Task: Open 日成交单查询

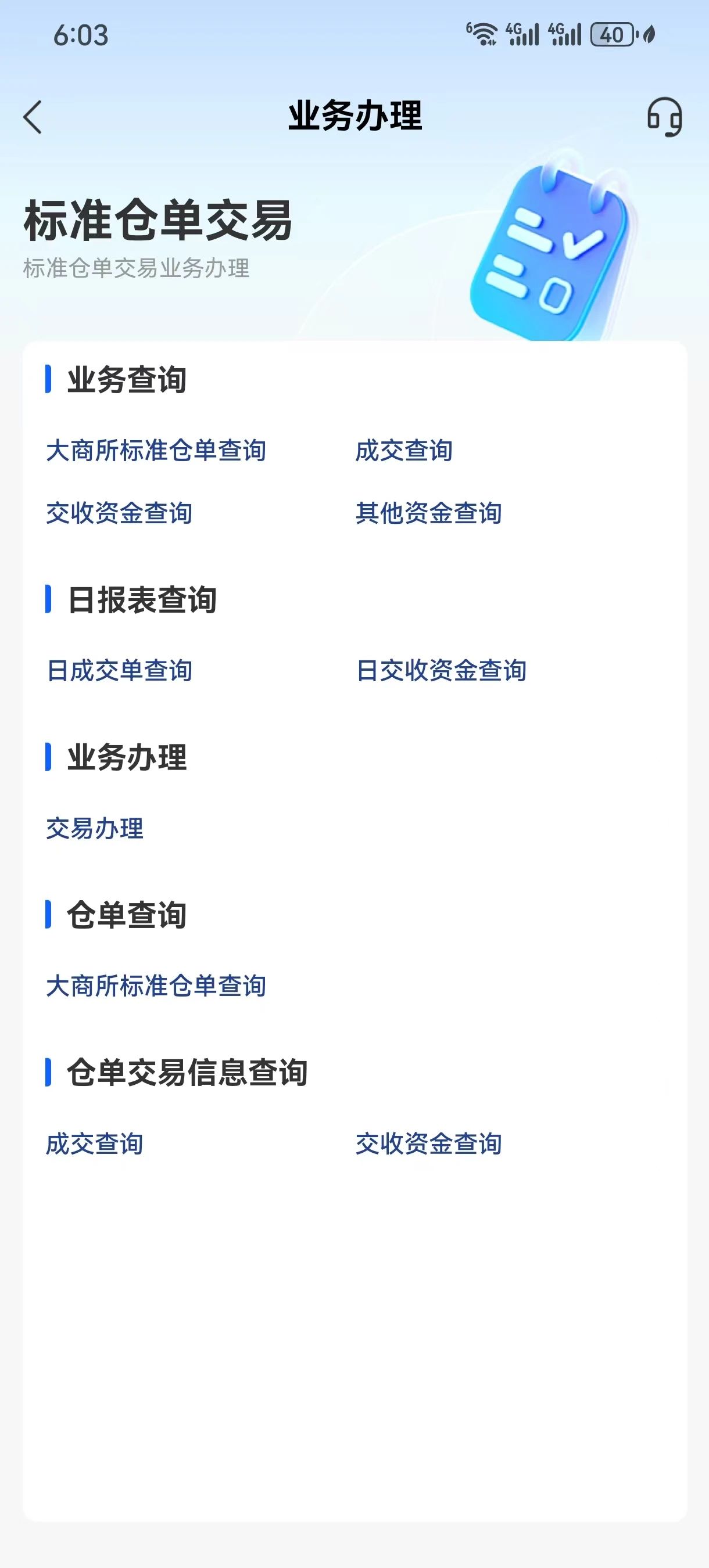Action: [119, 671]
